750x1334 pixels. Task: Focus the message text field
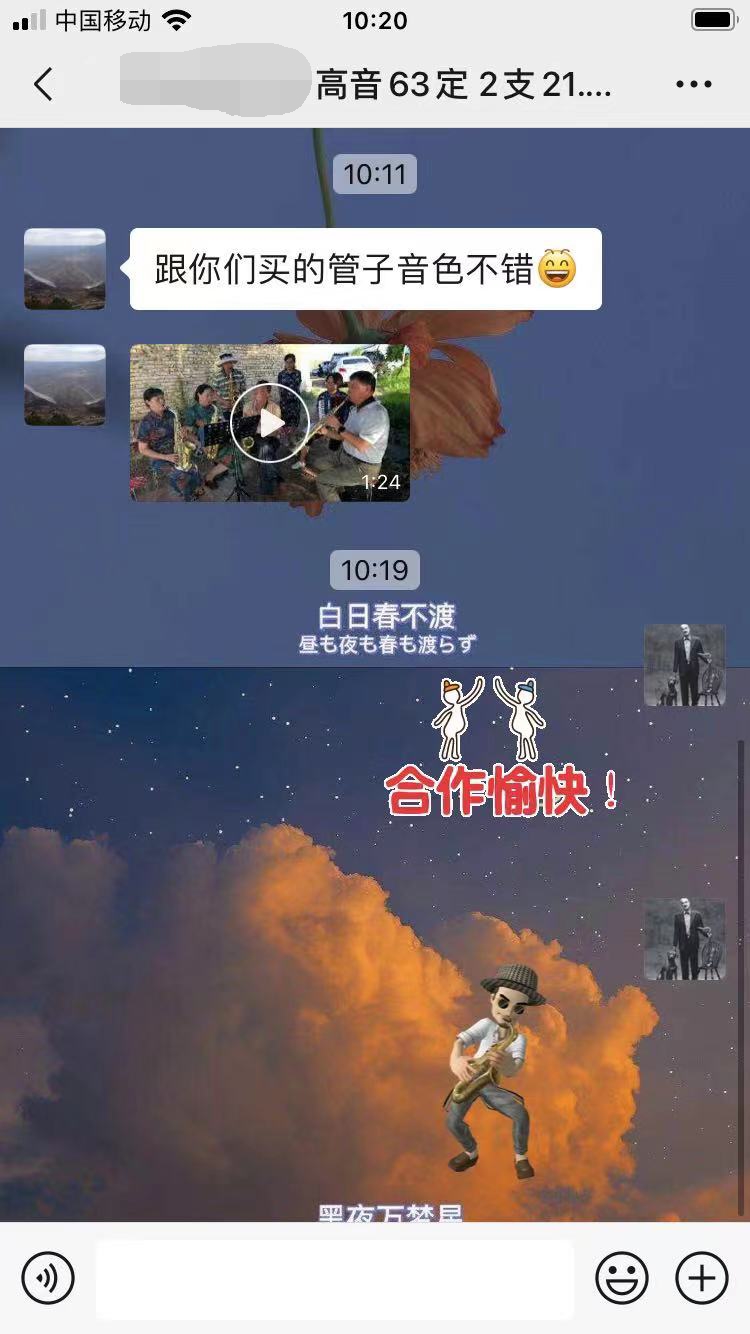[335, 1277]
